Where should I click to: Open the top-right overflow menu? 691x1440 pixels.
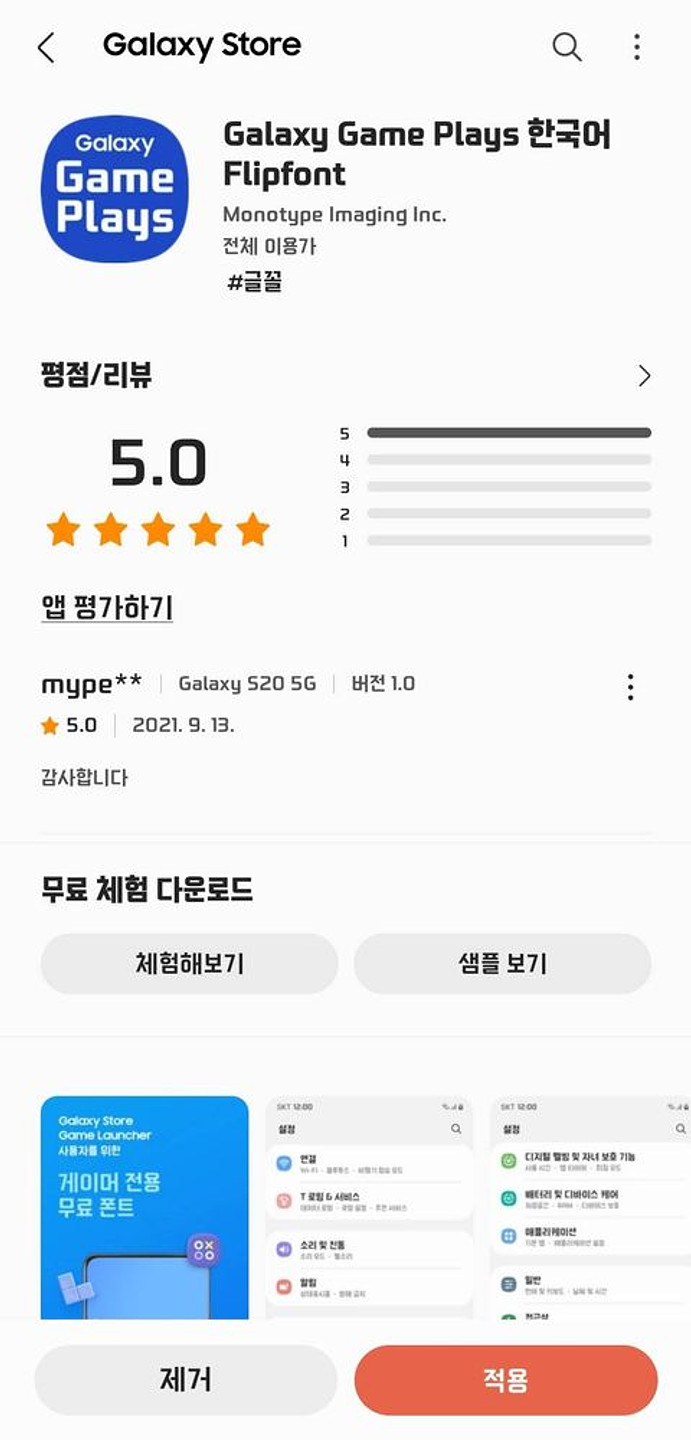(637, 47)
